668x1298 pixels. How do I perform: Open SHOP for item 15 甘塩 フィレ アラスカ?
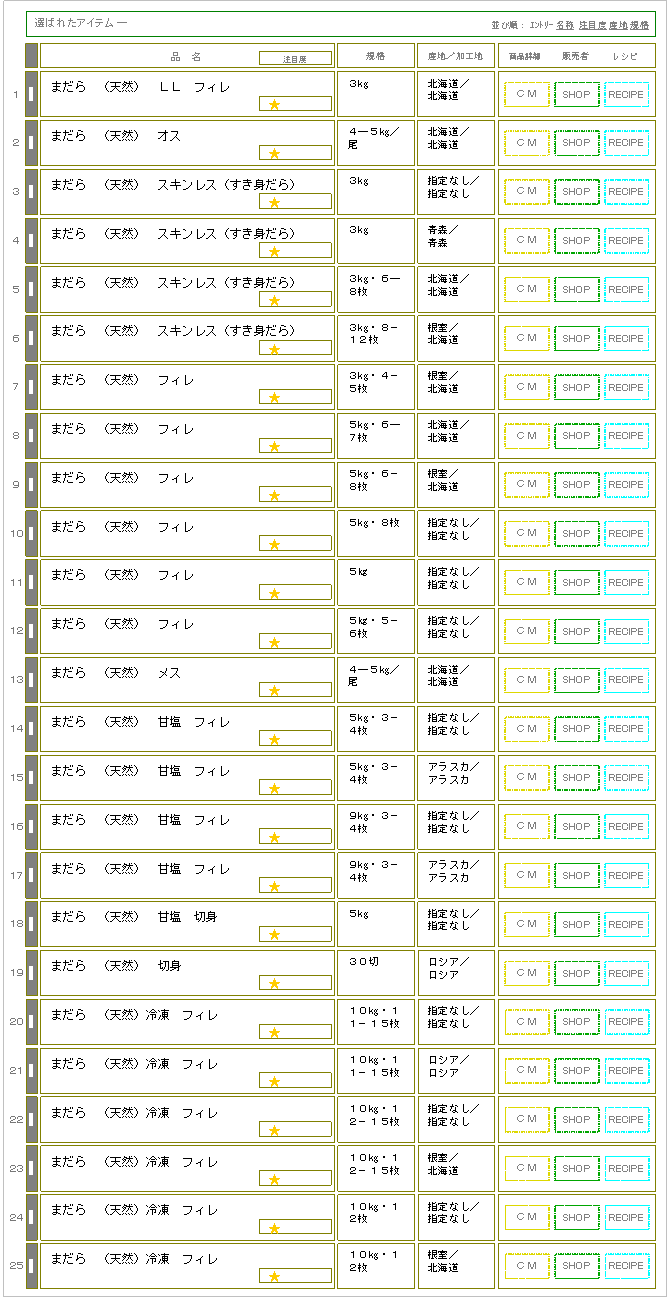tap(576, 777)
